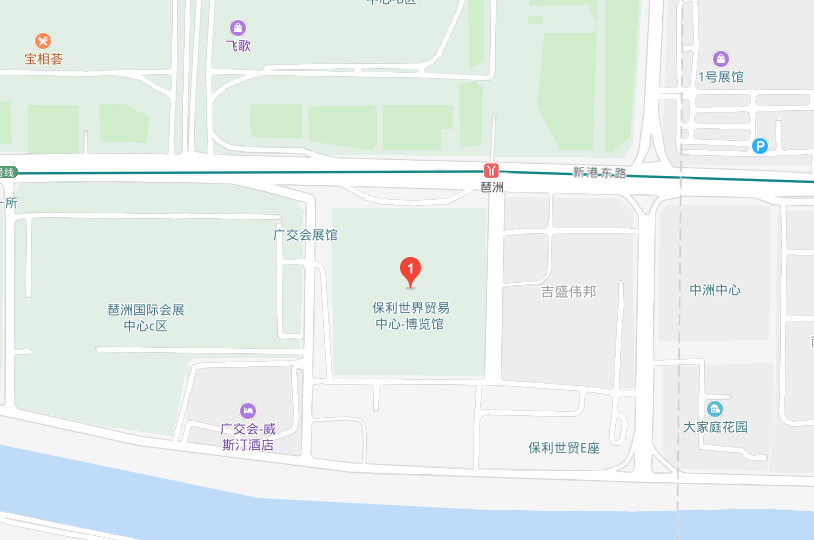The image size is (814, 540).
Task: Tap the 飞歌 shopping marker
Action: pos(237,28)
